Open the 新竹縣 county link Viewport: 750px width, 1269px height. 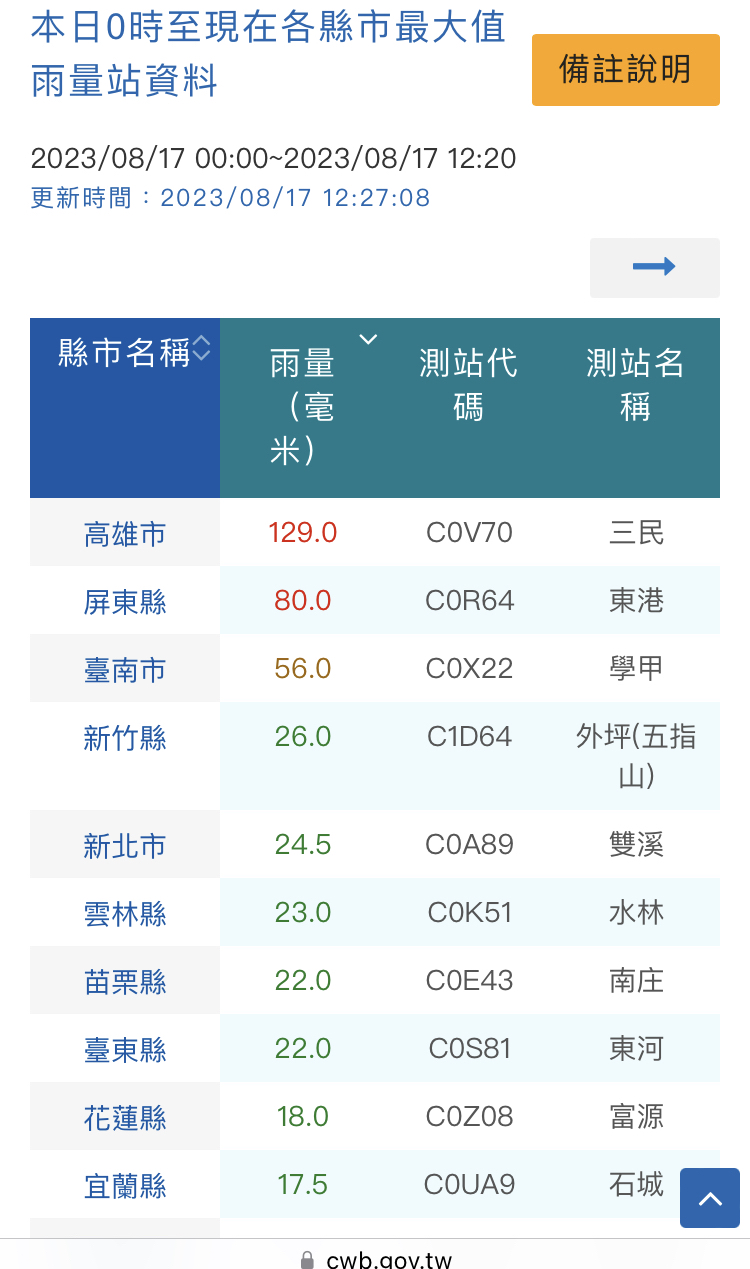[125, 739]
